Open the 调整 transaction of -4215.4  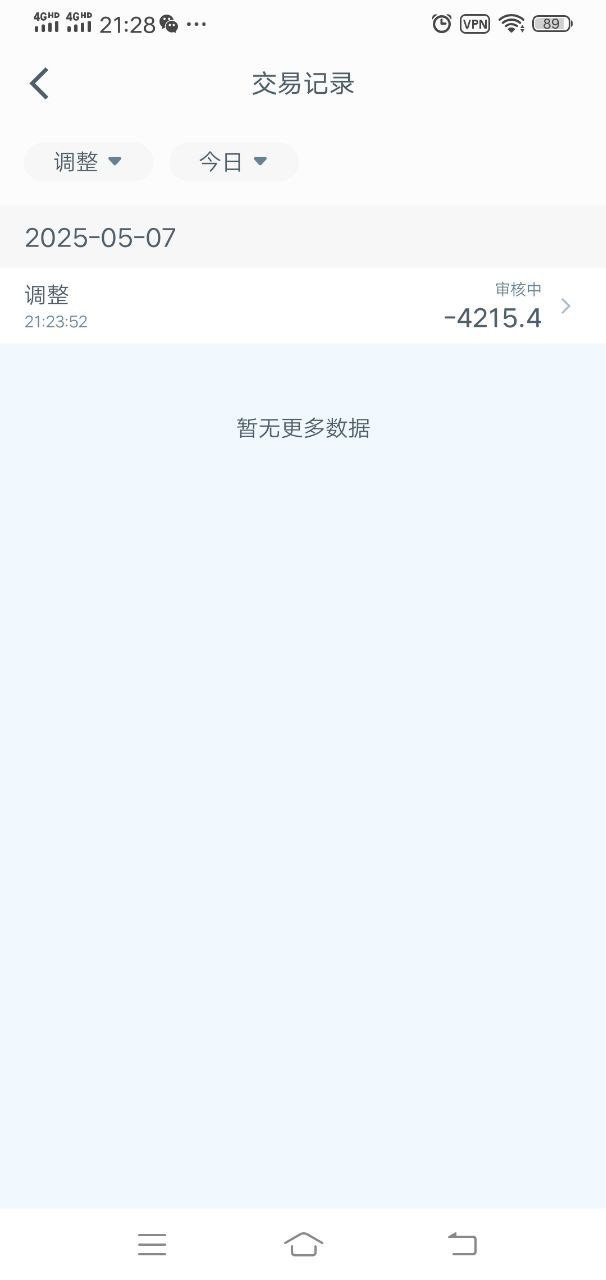pos(302,306)
